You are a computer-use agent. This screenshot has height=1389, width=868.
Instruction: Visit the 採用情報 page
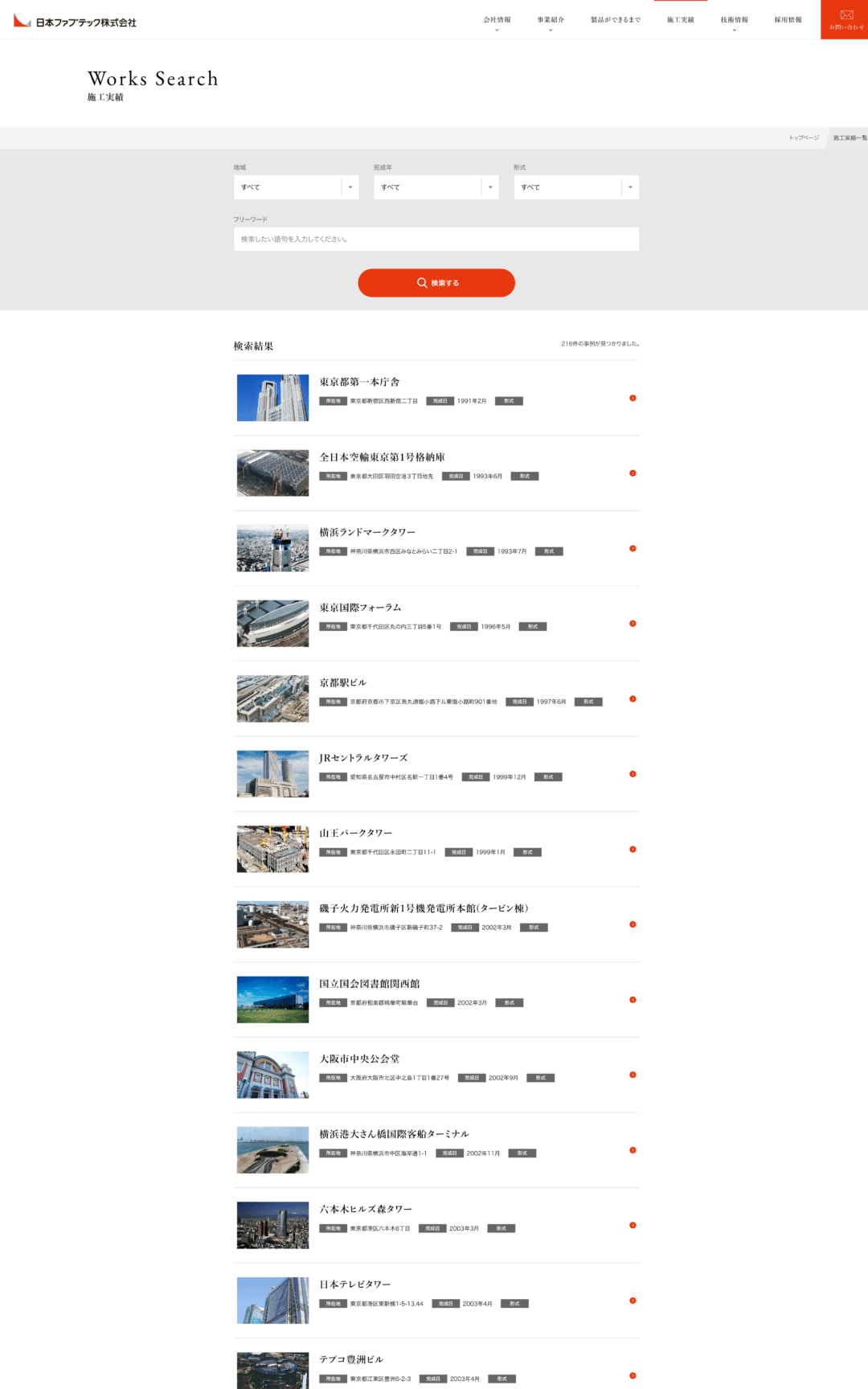click(788, 20)
